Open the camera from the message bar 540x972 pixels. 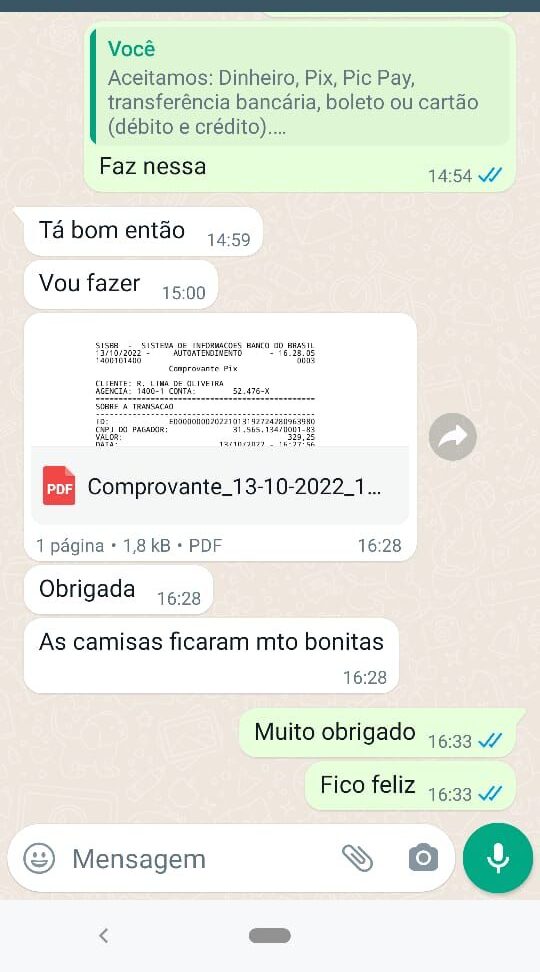click(x=423, y=859)
